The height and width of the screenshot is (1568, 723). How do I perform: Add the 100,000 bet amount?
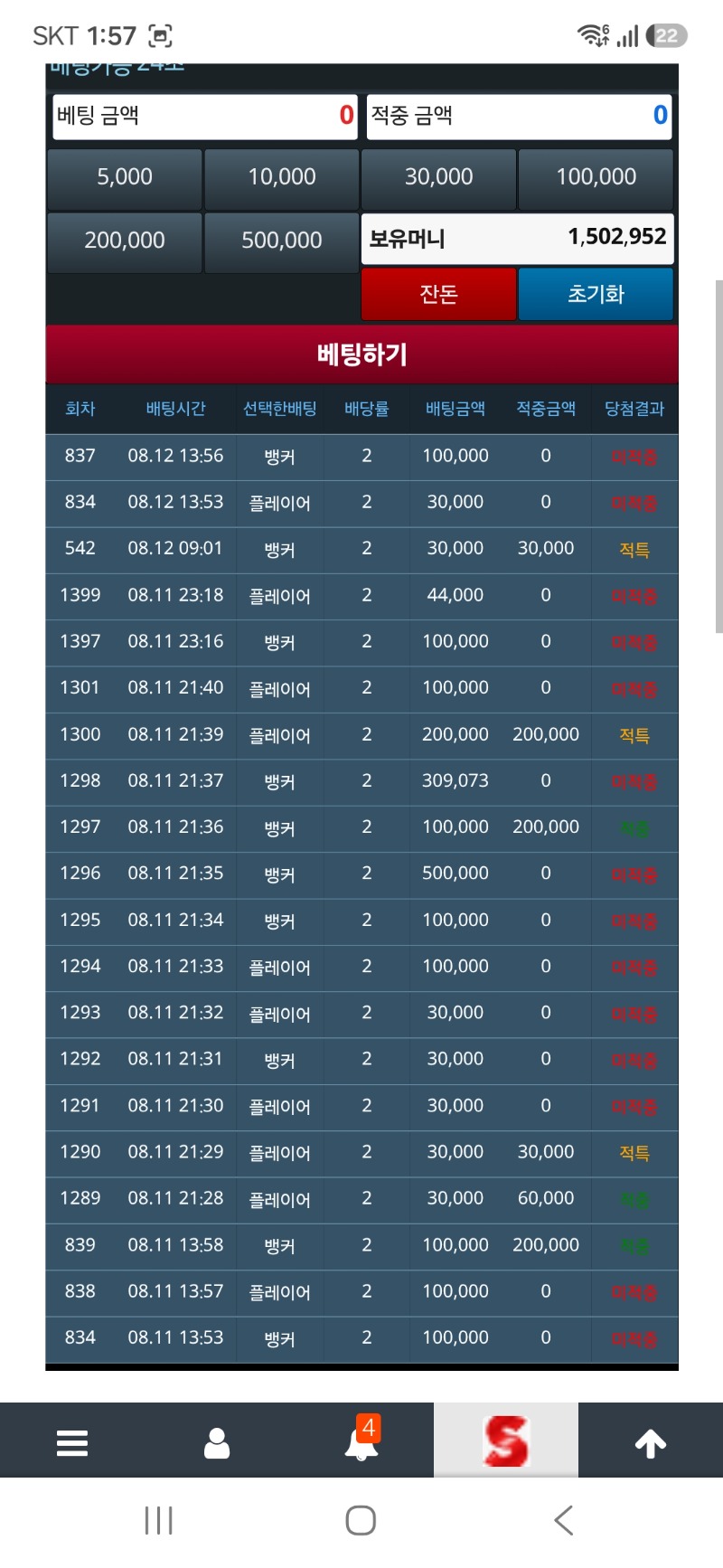pos(596,178)
